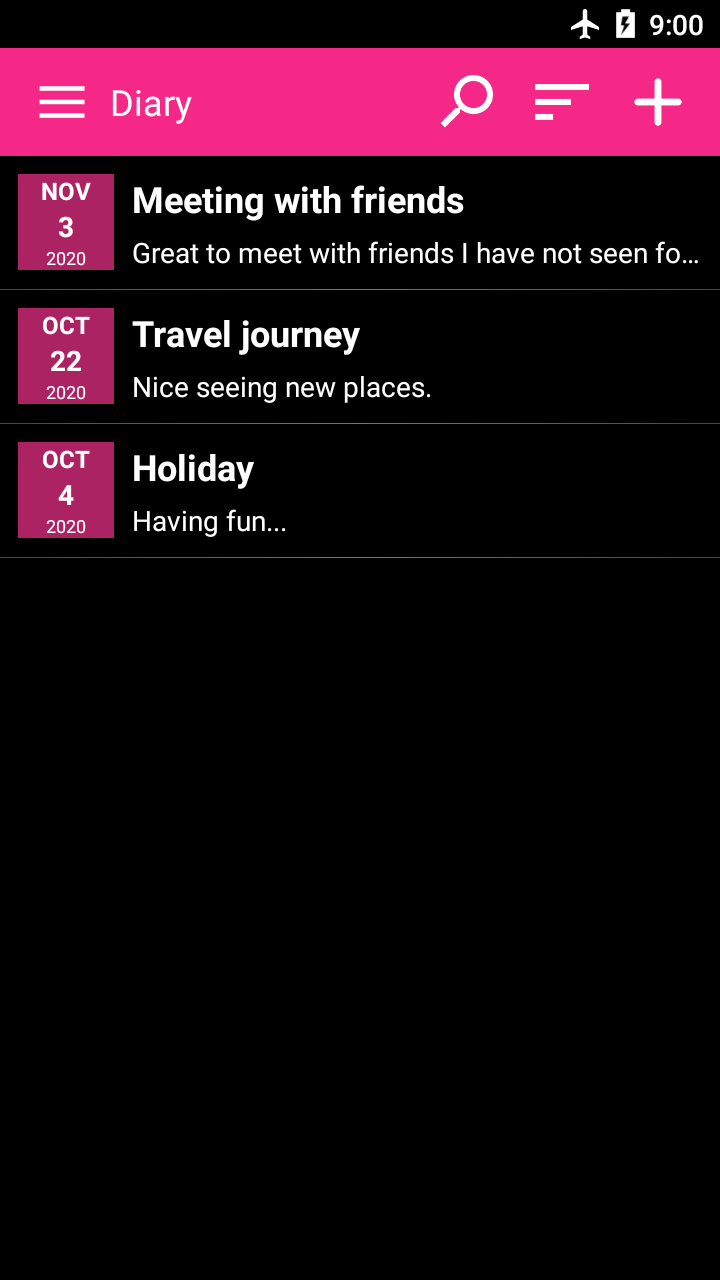Open the Holiday entry
The width and height of the screenshot is (720, 1280).
point(360,491)
